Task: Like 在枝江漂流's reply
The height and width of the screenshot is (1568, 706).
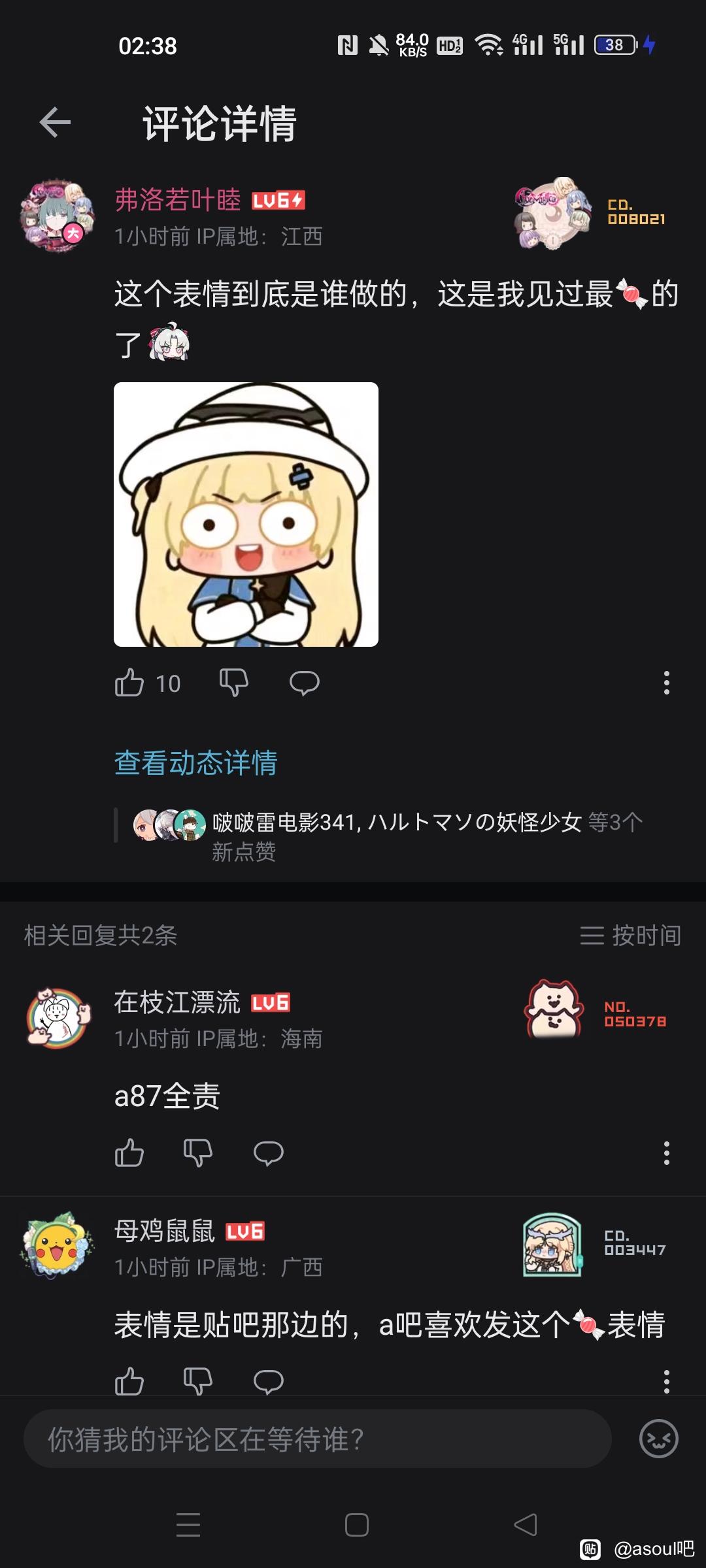Action: pyautogui.click(x=129, y=1153)
